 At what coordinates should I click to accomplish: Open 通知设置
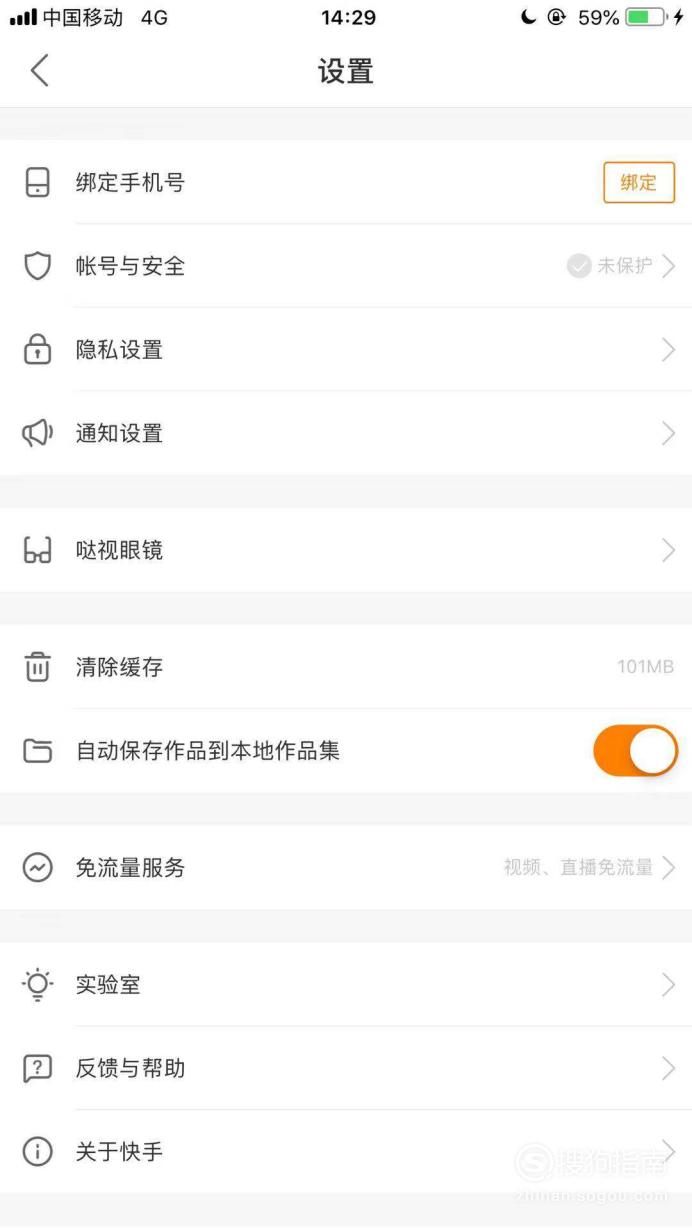coord(346,433)
